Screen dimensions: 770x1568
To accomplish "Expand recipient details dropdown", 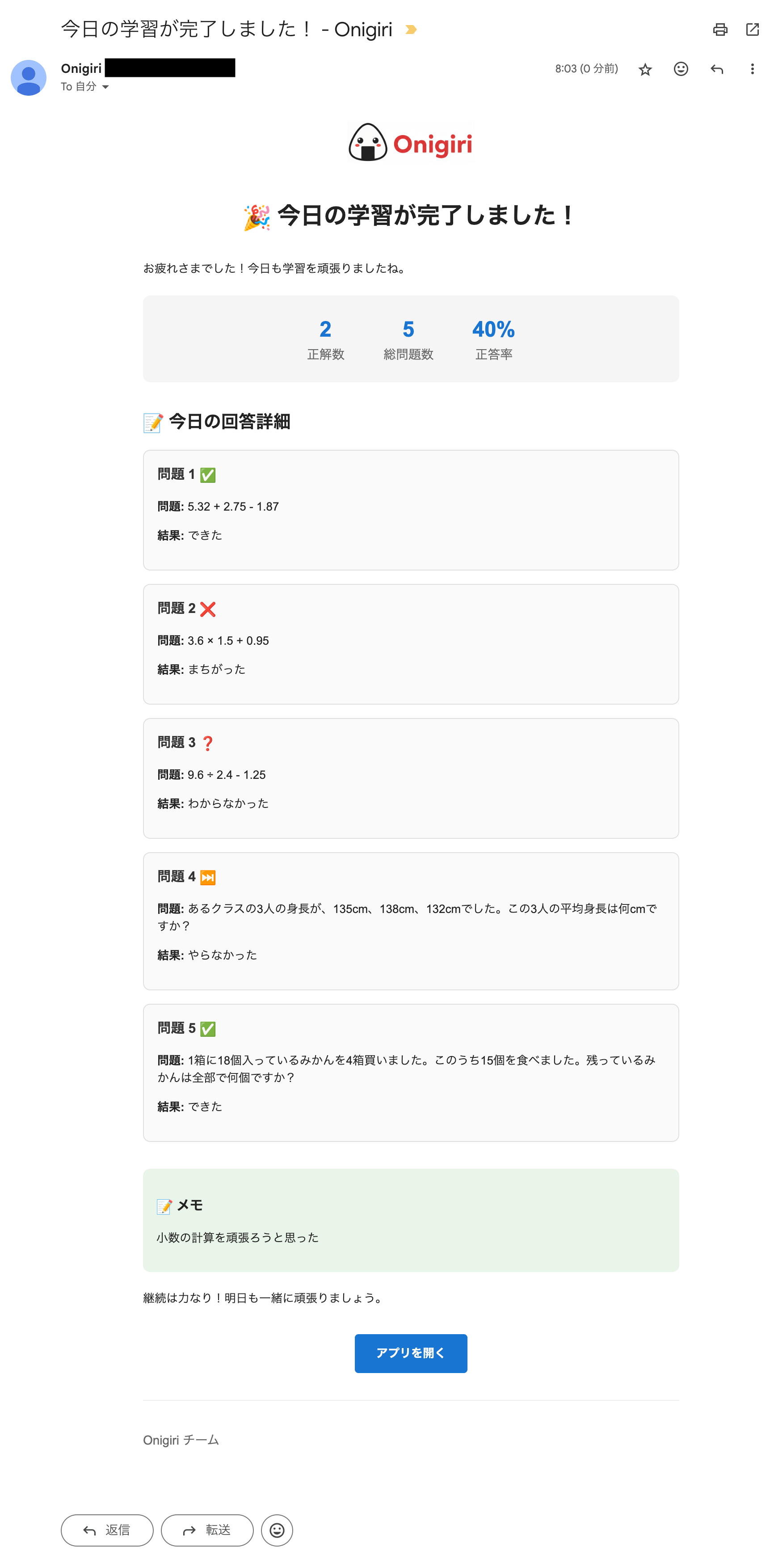I will (x=105, y=87).
